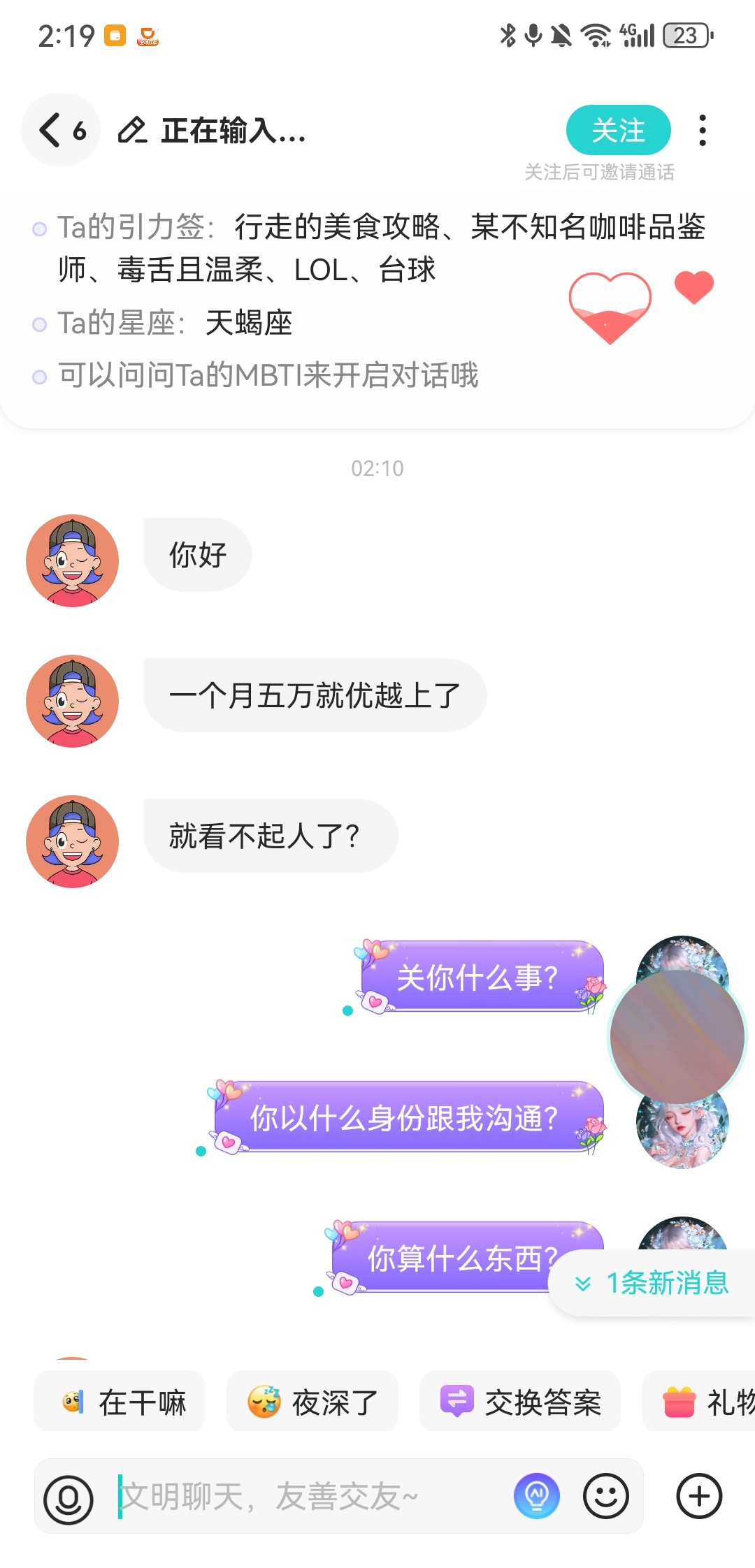
Task: Tap 关注 to follow this user
Action: coord(618,130)
